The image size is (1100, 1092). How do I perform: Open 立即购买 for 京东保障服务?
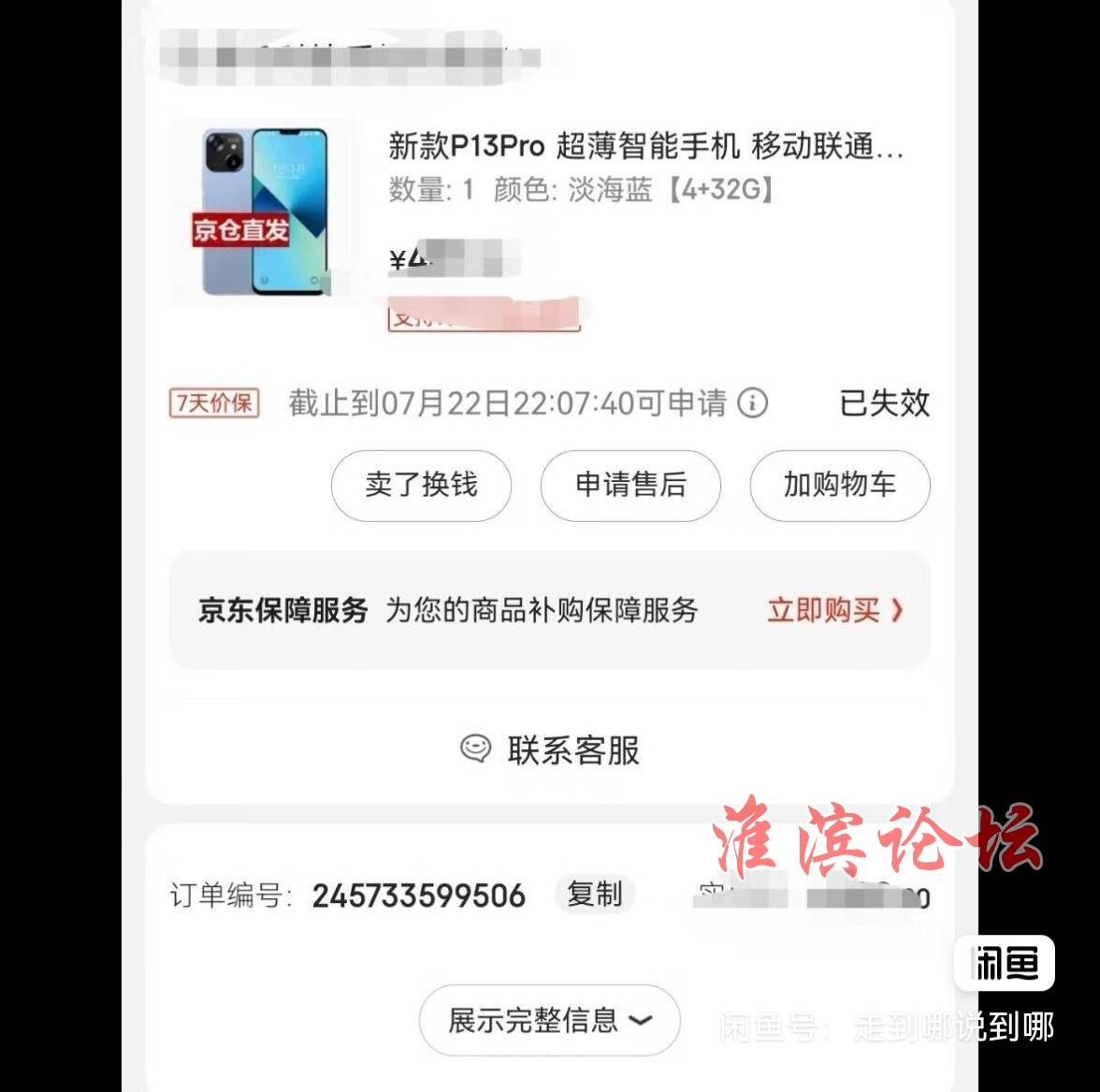834,611
